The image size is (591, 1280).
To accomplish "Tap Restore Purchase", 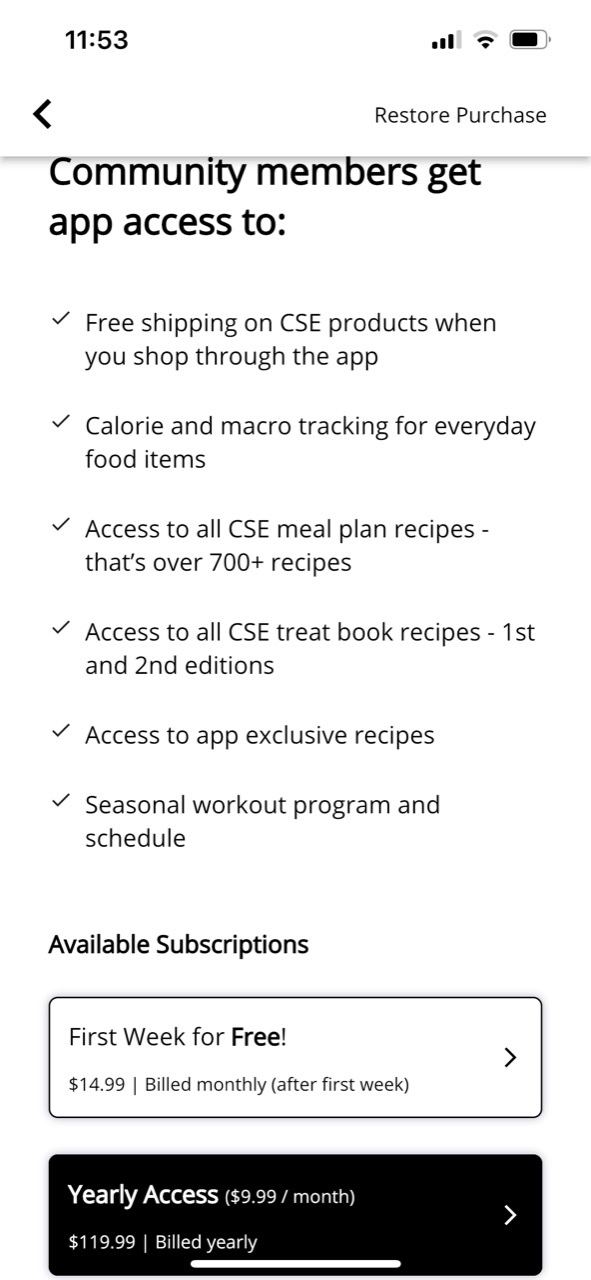I will [460, 115].
